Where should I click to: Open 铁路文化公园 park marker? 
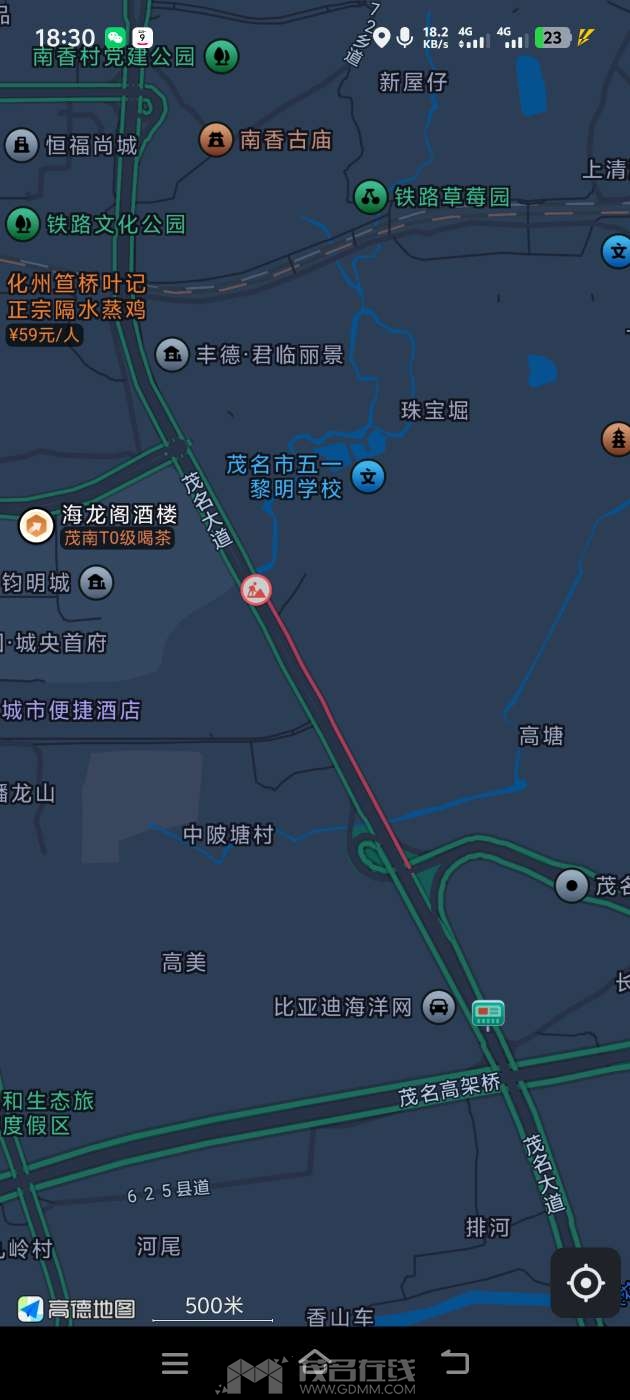point(22,224)
